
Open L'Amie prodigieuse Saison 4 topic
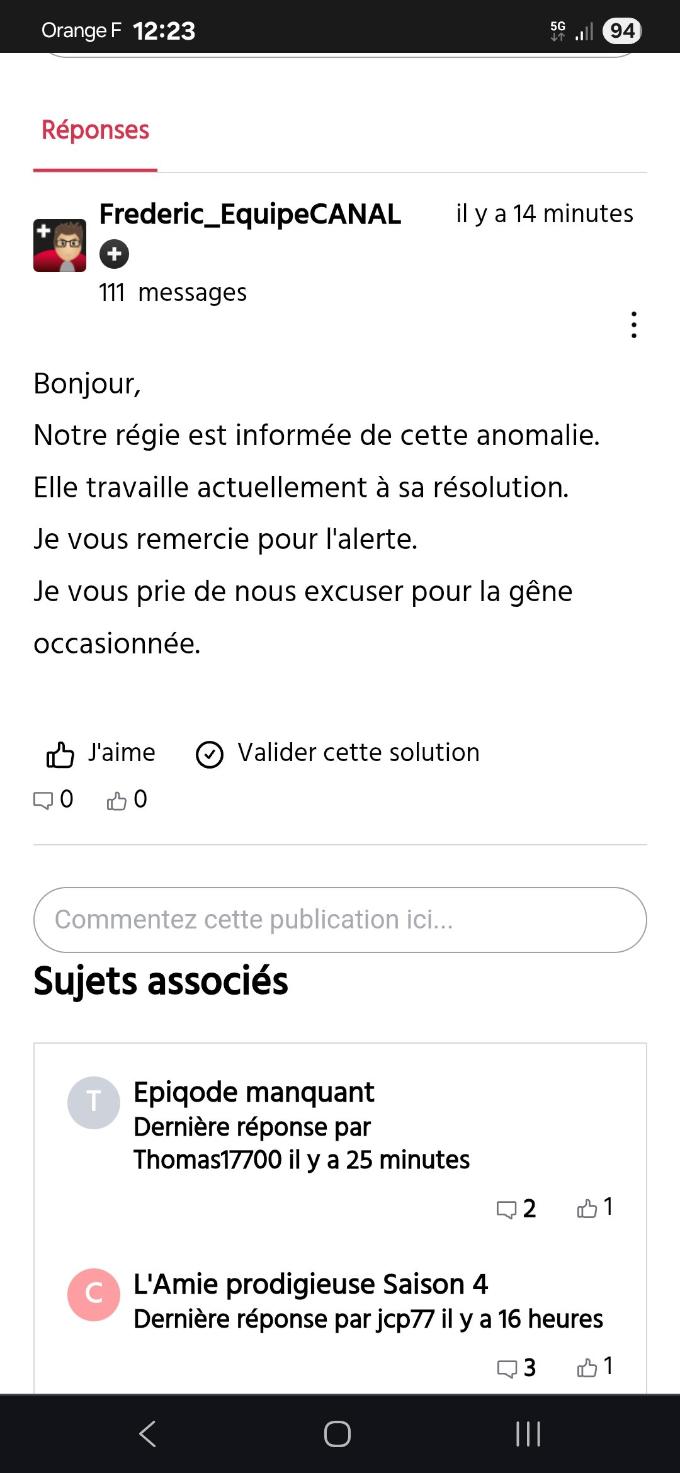[x=311, y=1284]
